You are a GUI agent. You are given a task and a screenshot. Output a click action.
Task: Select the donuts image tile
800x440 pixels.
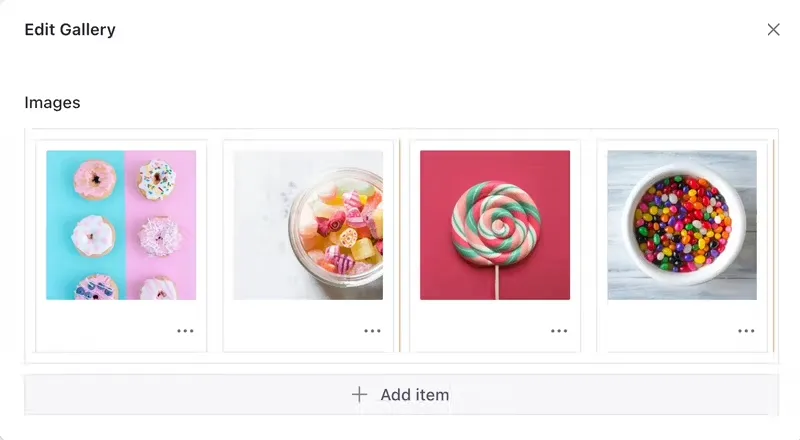[121, 225]
